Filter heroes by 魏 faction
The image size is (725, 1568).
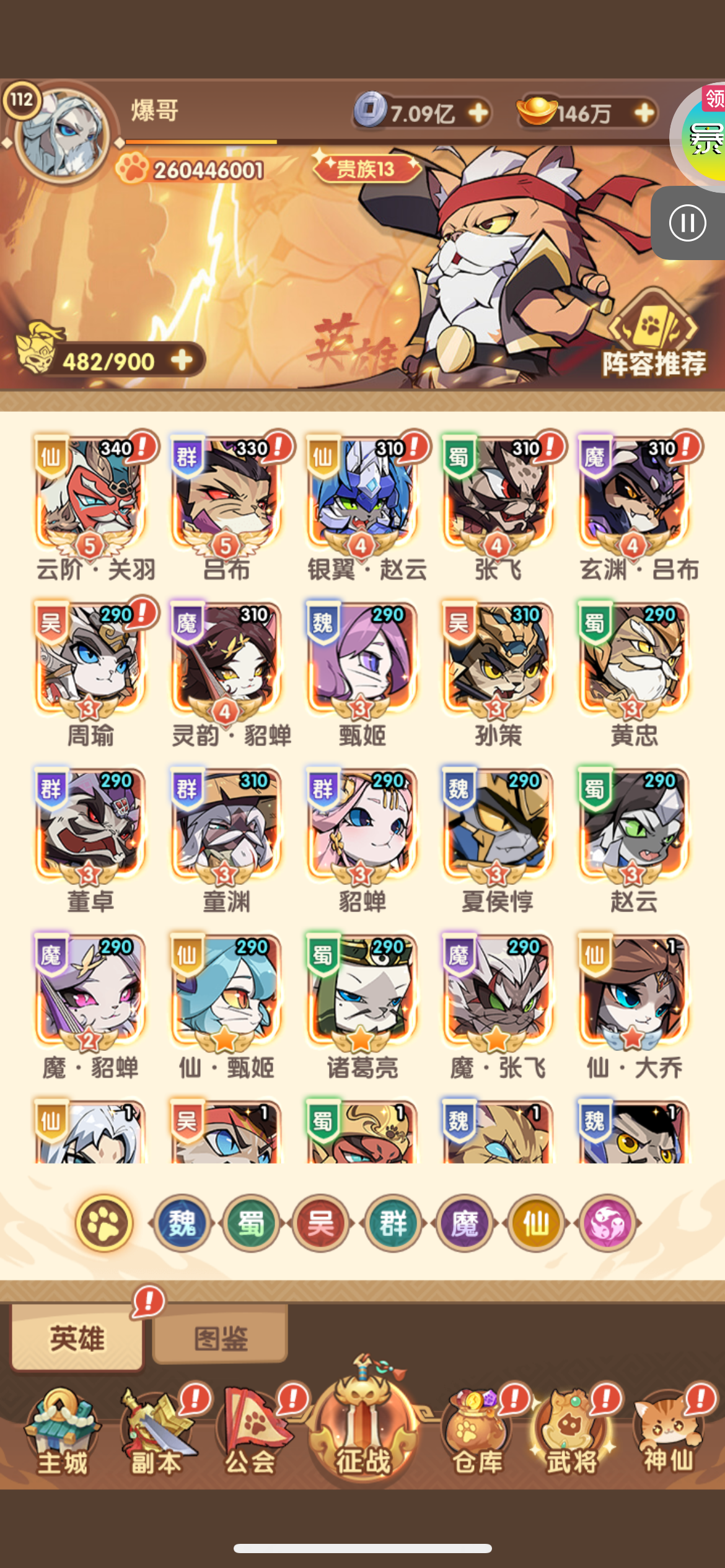coord(182,1223)
